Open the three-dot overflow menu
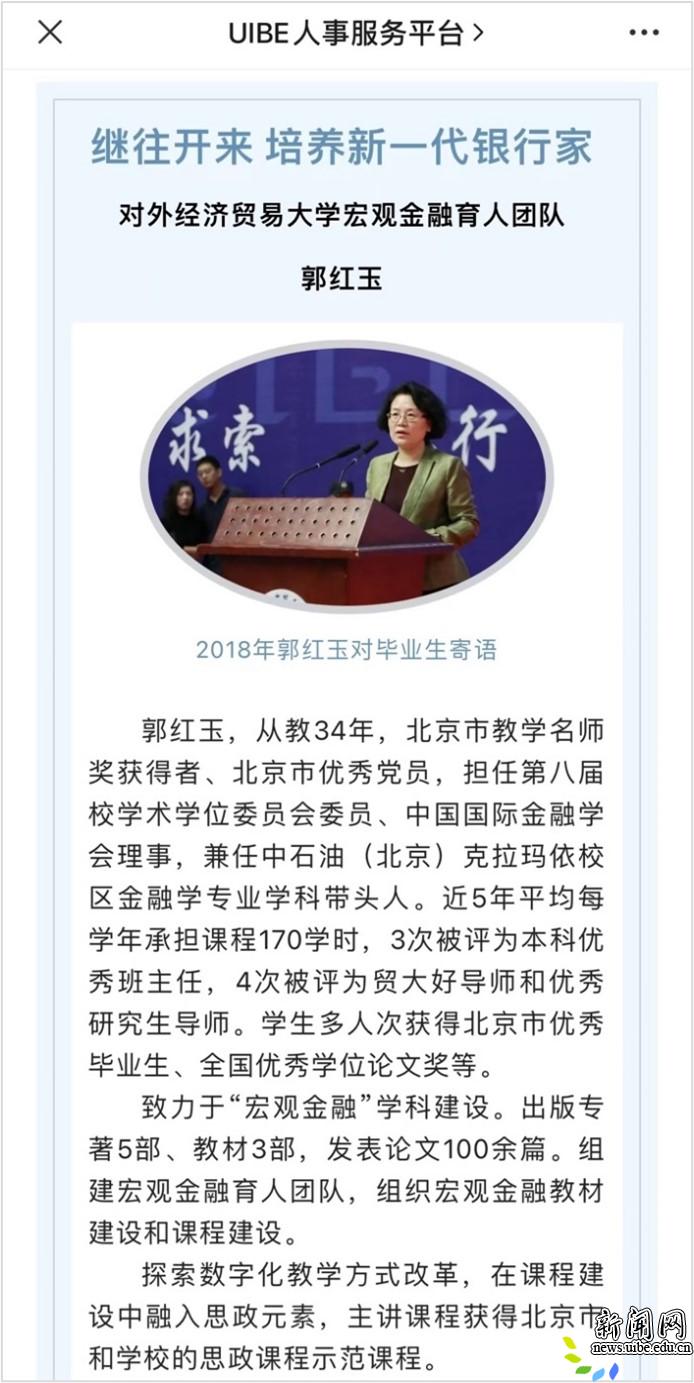694x1383 pixels. [644, 33]
